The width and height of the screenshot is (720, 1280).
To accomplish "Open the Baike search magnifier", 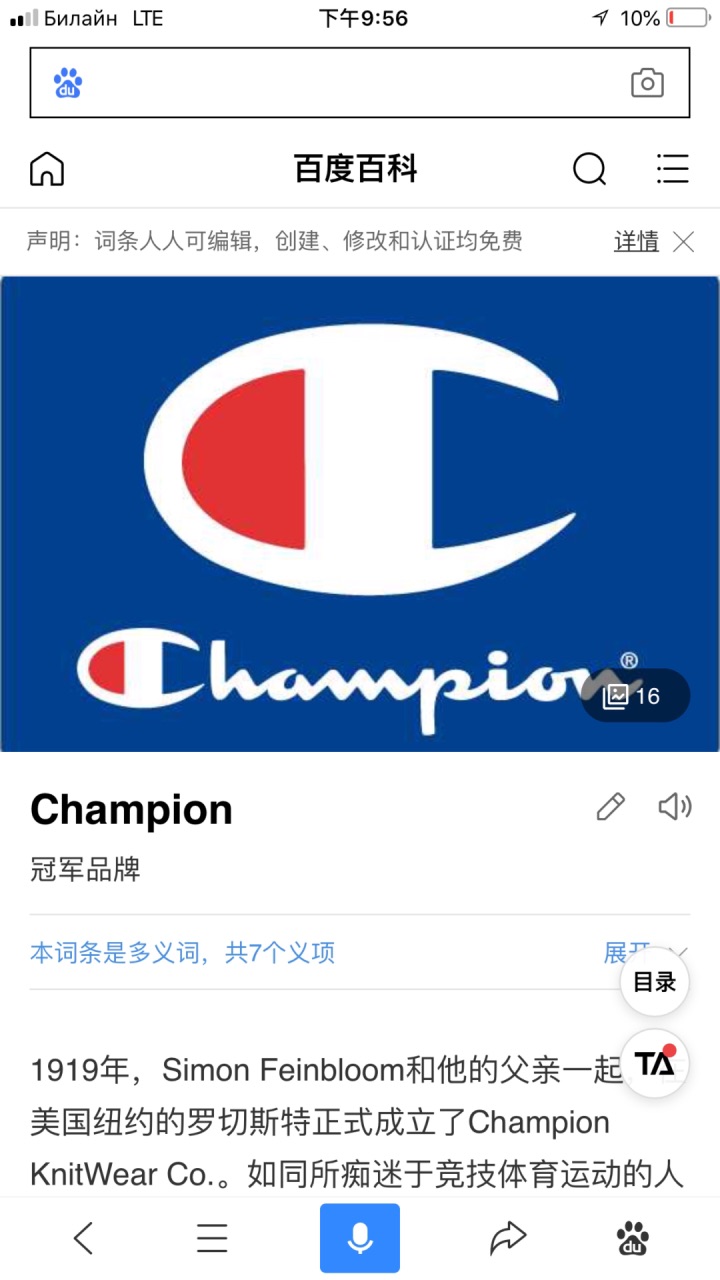I will pyautogui.click(x=589, y=169).
